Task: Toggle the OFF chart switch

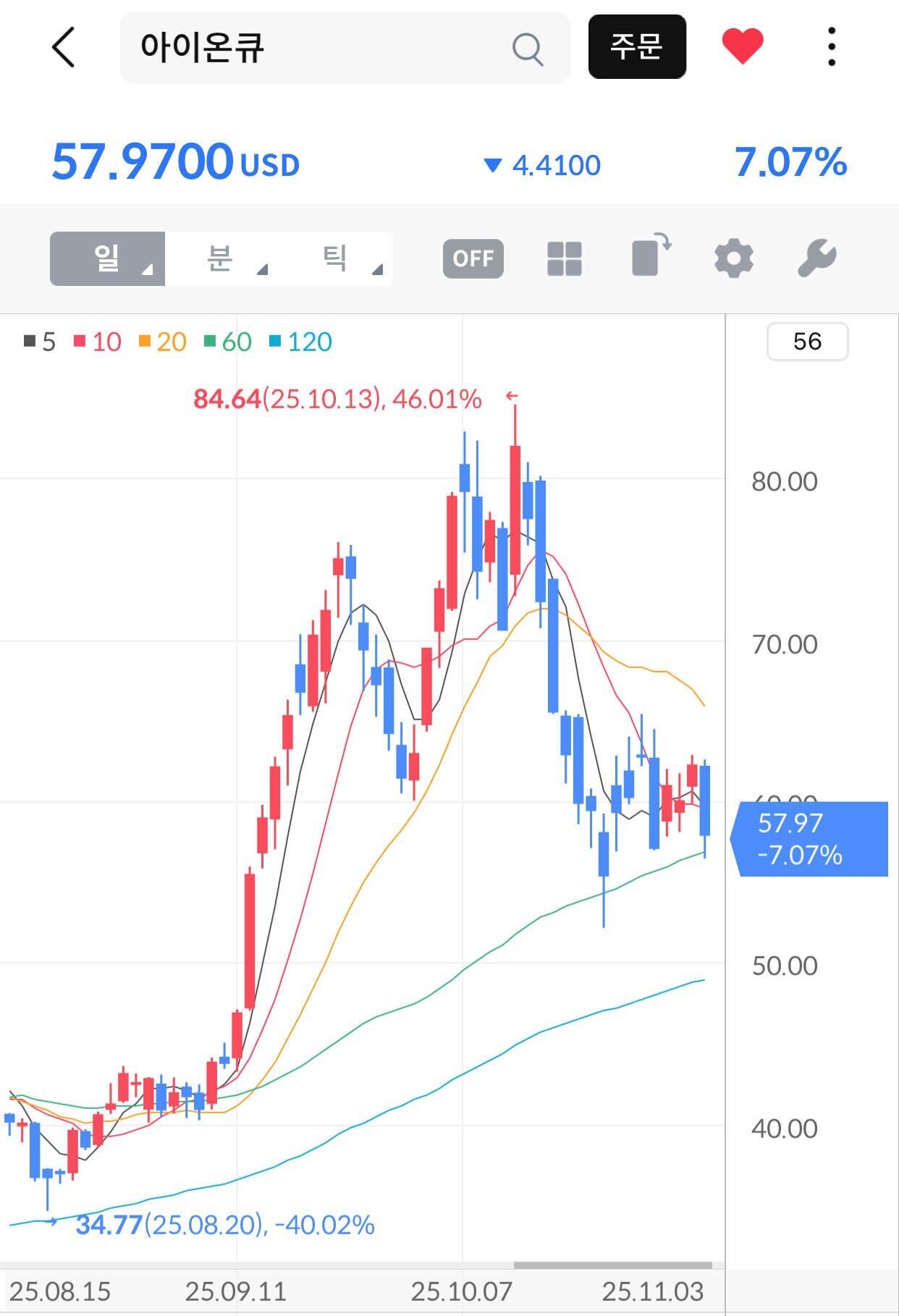Action: tap(473, 258)
